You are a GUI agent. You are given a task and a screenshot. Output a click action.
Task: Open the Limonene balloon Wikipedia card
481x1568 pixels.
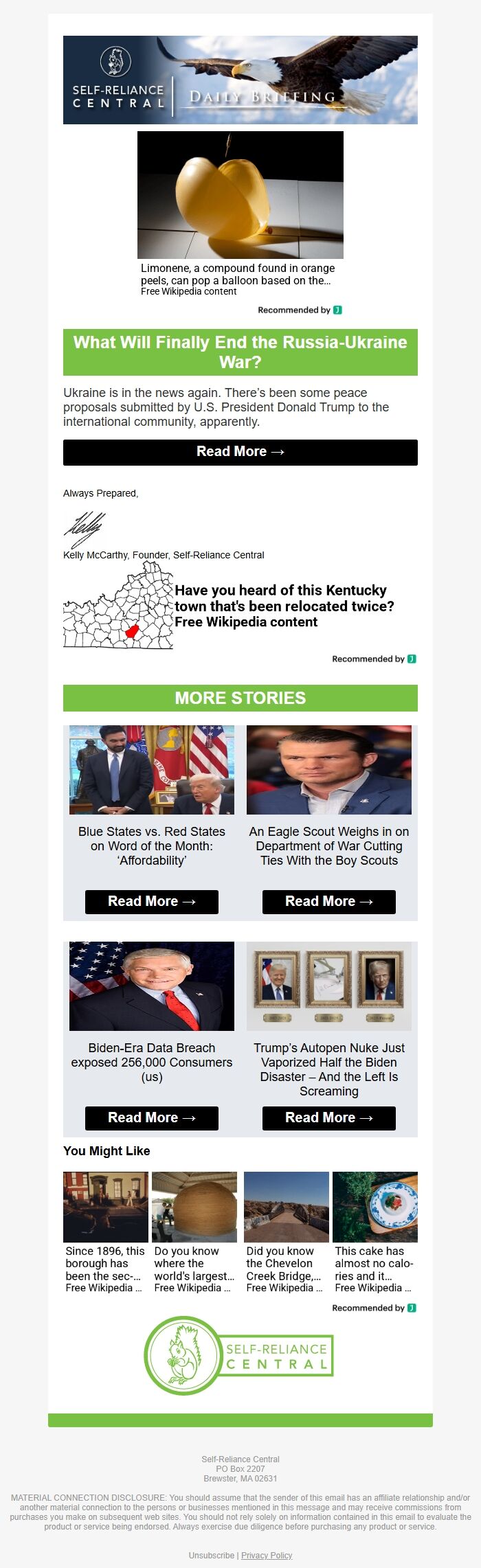(x=240, y=213)
